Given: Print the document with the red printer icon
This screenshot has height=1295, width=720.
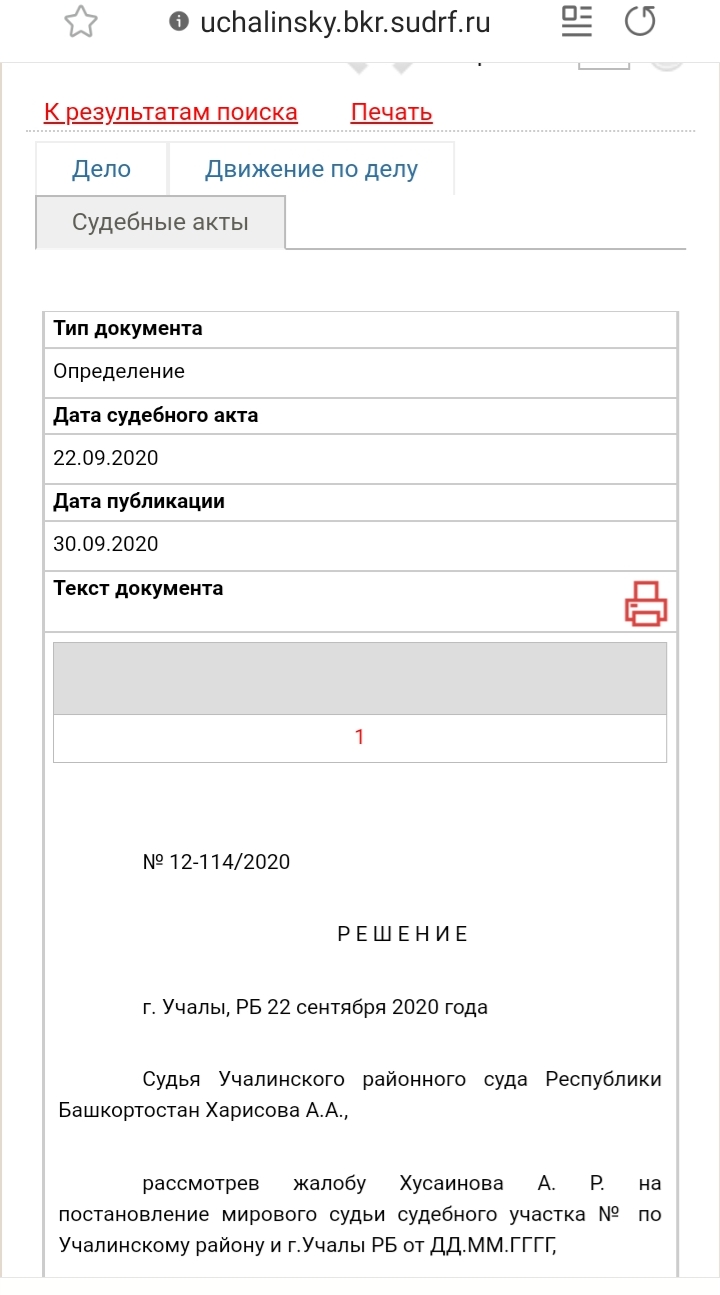Looking at the screenshot, I should 646,603.
